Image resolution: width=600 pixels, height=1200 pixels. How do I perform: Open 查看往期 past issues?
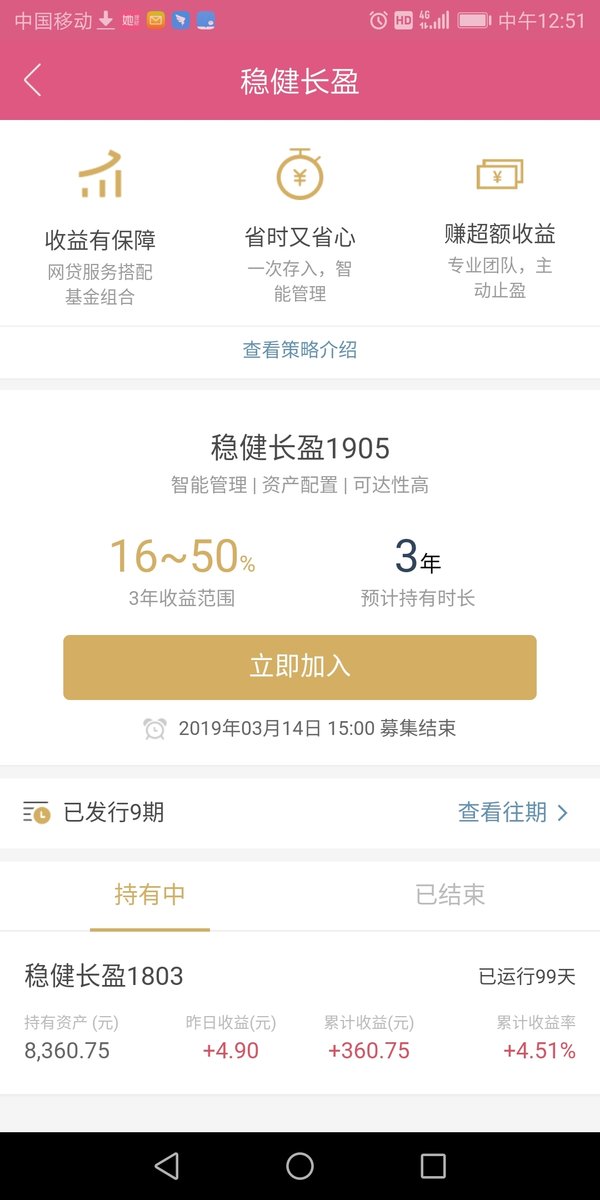[x=513, y=812]
